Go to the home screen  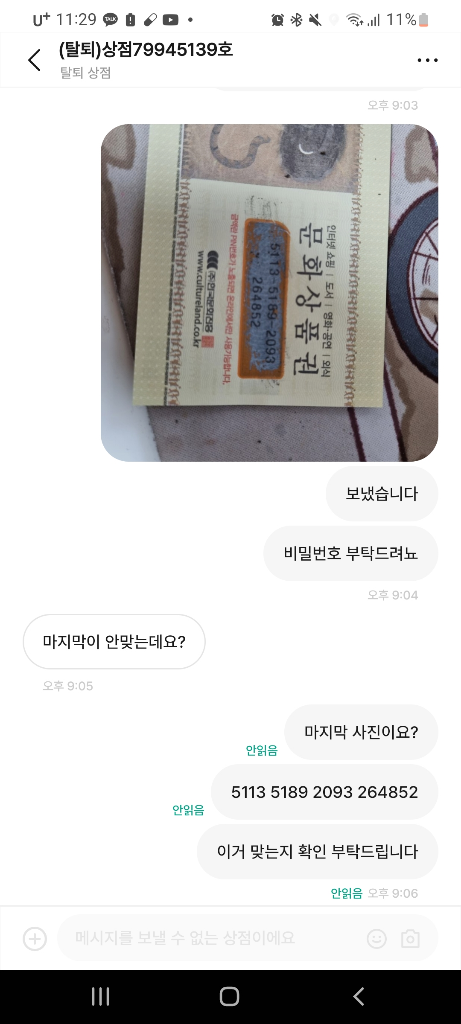point(229,996)
